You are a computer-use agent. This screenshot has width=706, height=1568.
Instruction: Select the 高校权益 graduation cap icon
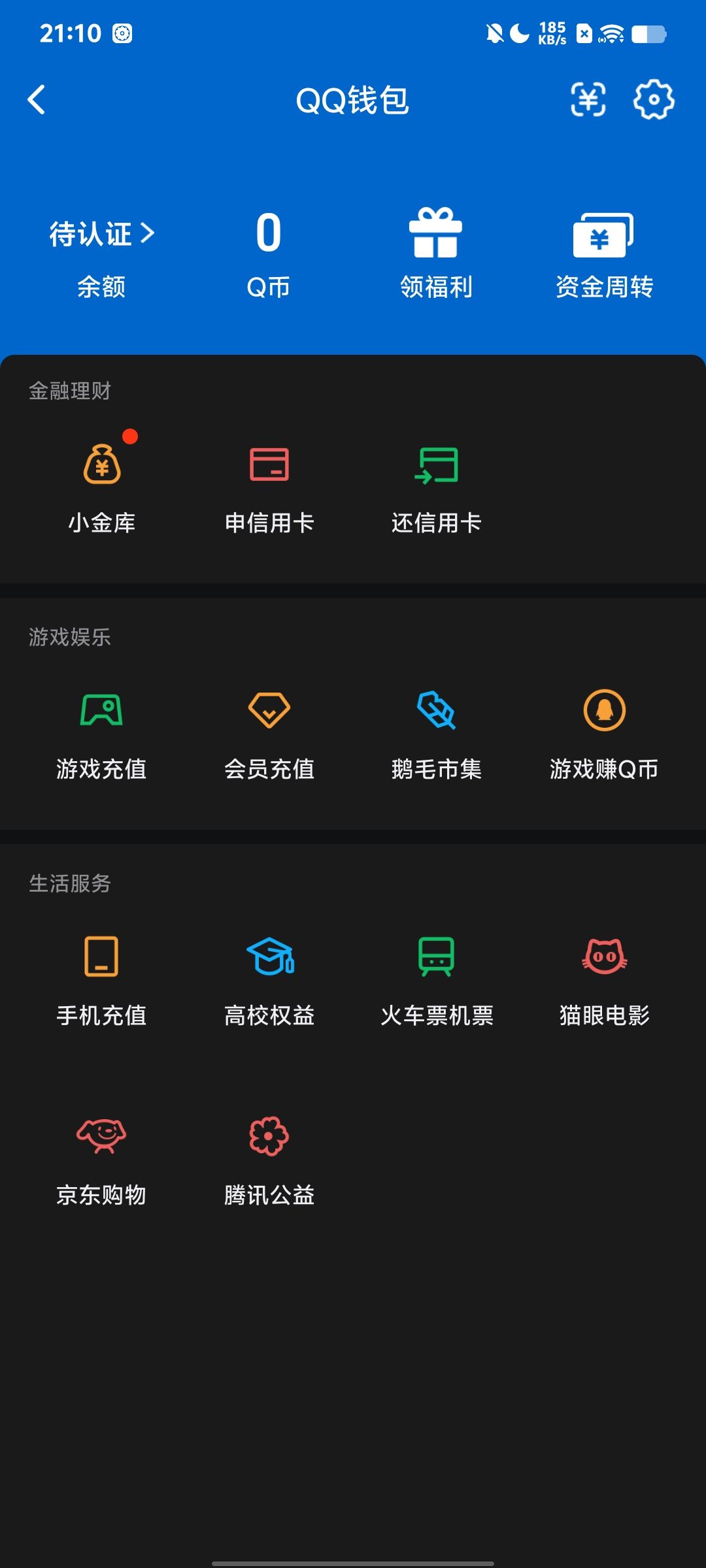pos(271,957)
